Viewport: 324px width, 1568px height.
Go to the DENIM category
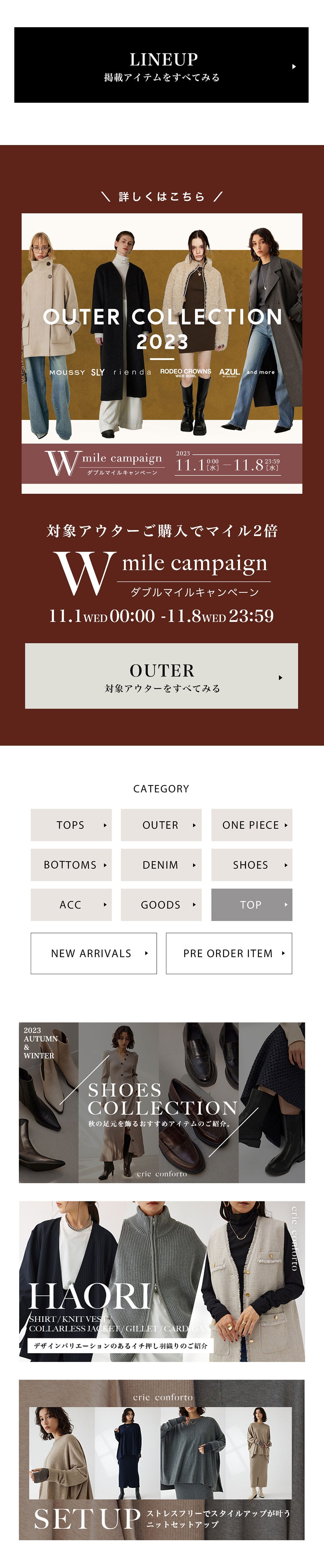coord(161,864)
